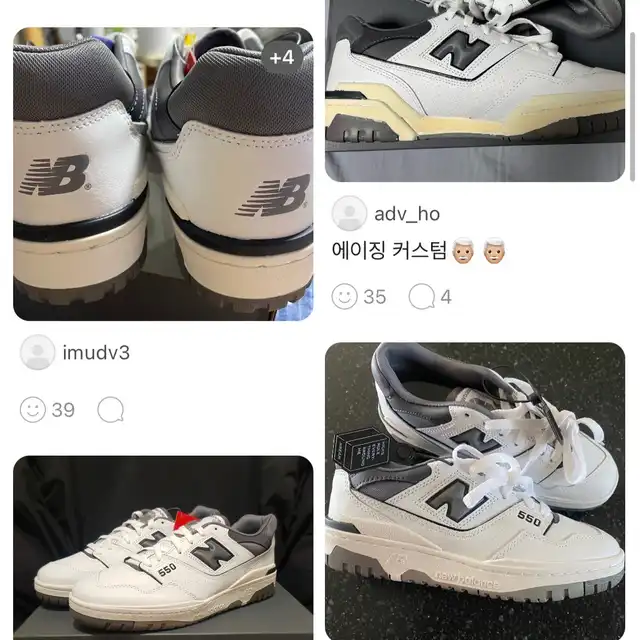640x640 pixels.
Task: Open adv_ho's aged custom shoe photo
Action: [475, 90]
